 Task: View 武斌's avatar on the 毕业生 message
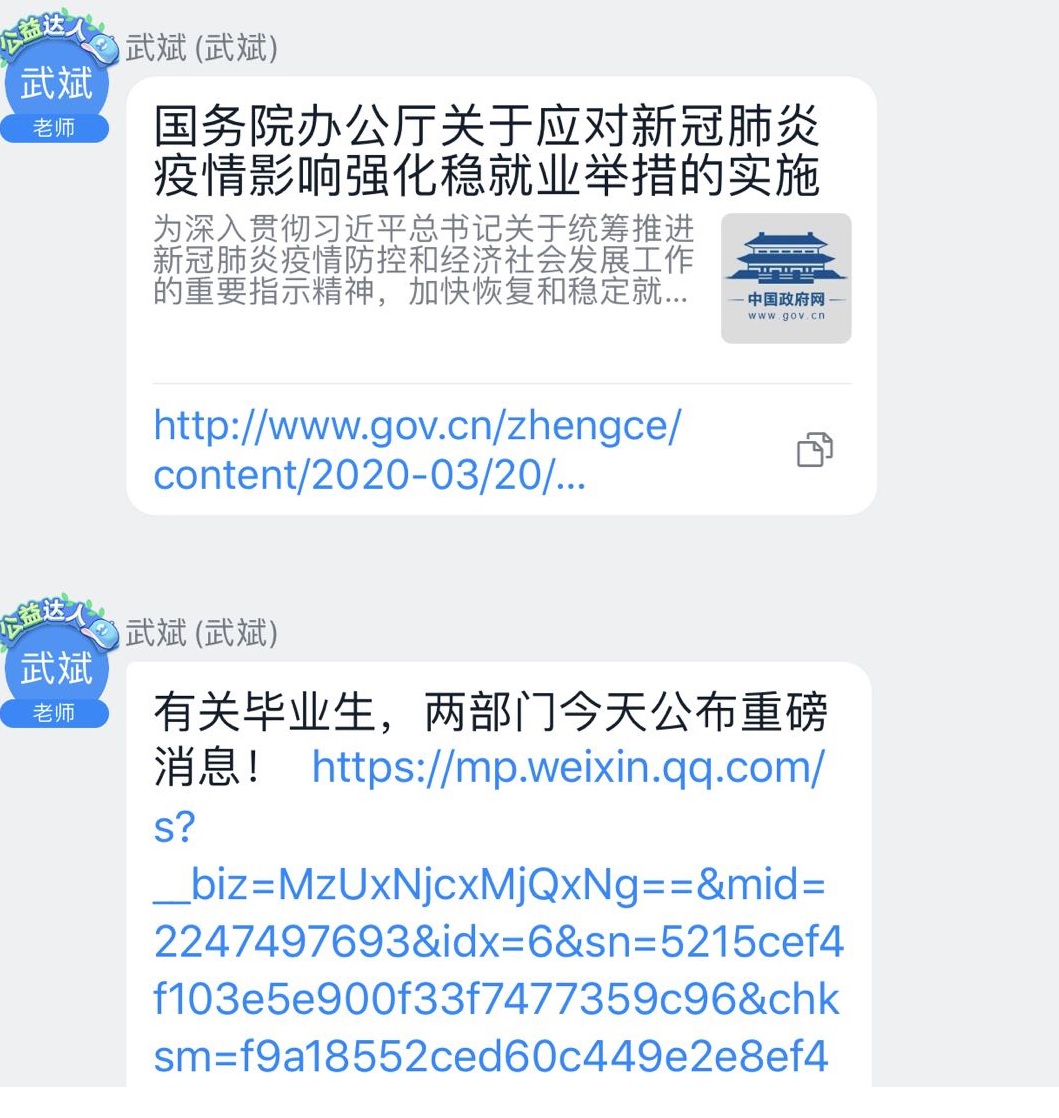[x=56, y=668]
